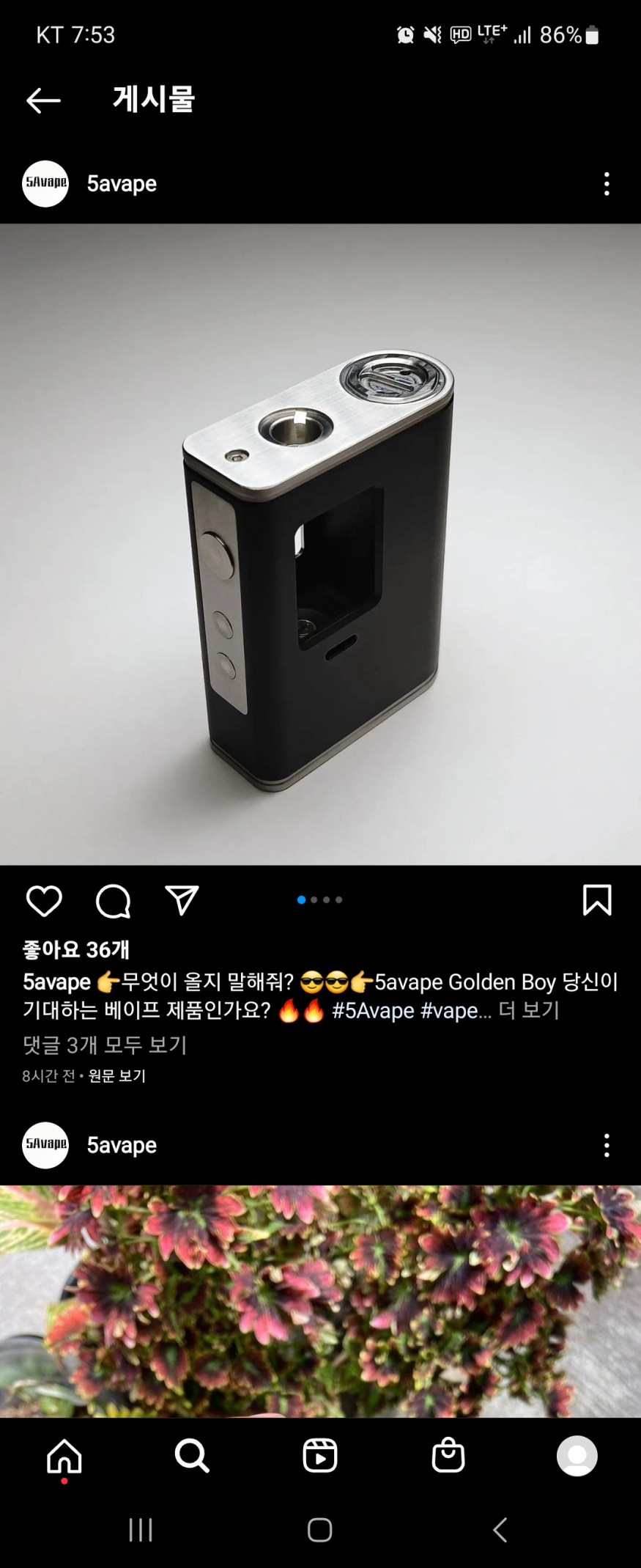Open the #5Avape hashtag

(373, 1011)
